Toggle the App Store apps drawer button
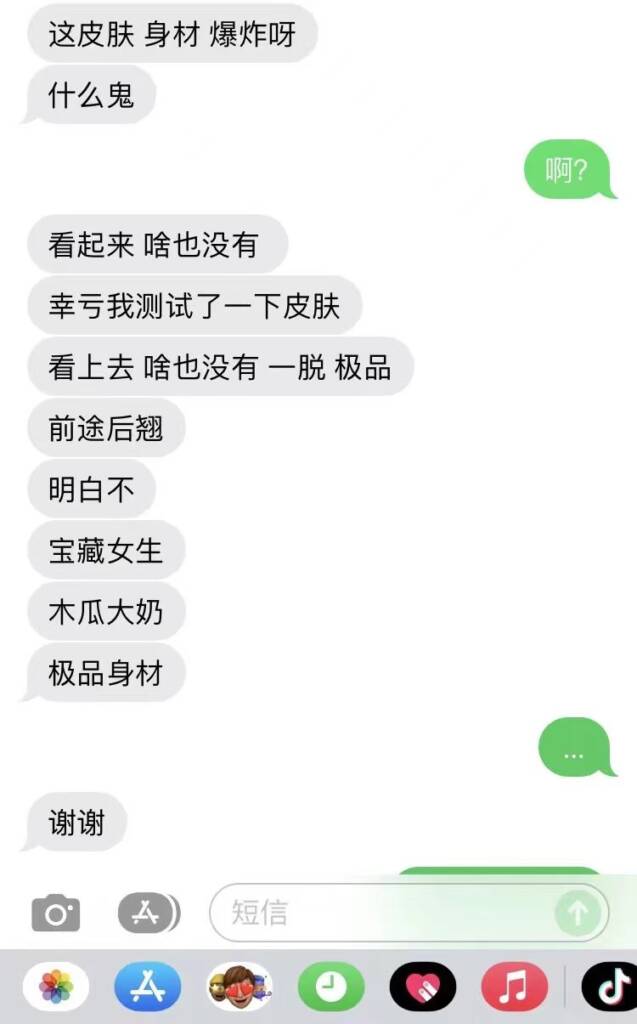Image resolution: width=637 pixels, height=1024 pixels. (x=149, y=912)
